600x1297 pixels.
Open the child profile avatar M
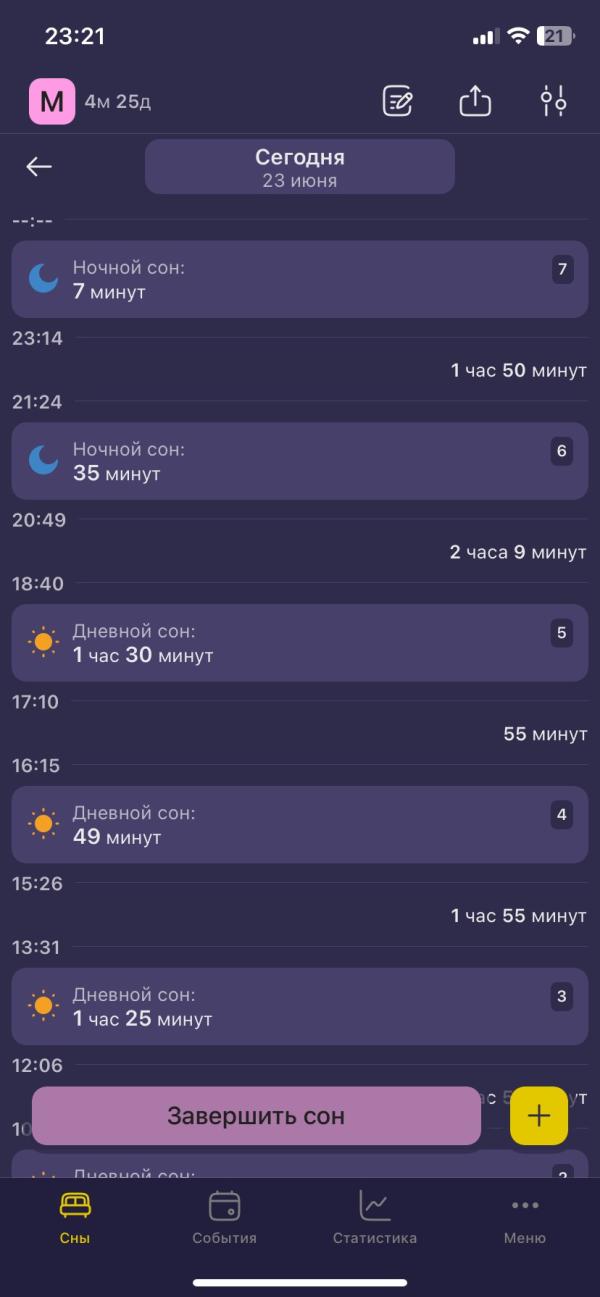pyautogui.click(x=52, y=101)
